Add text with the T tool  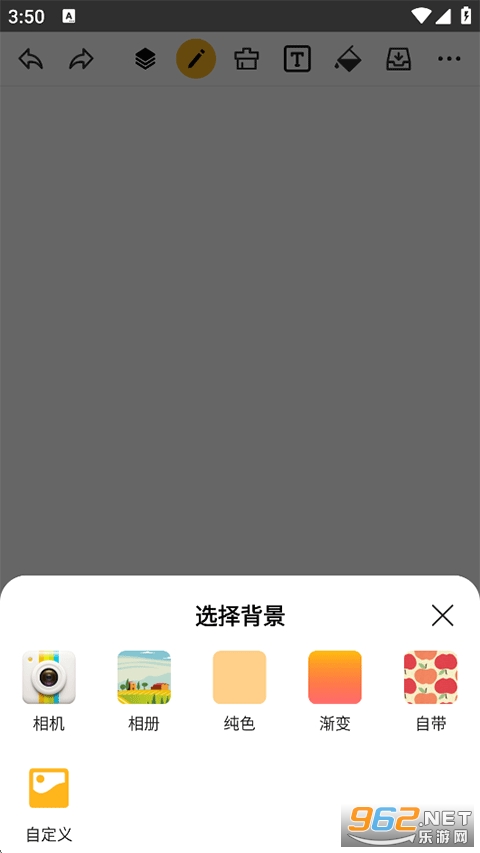point(297,59)
